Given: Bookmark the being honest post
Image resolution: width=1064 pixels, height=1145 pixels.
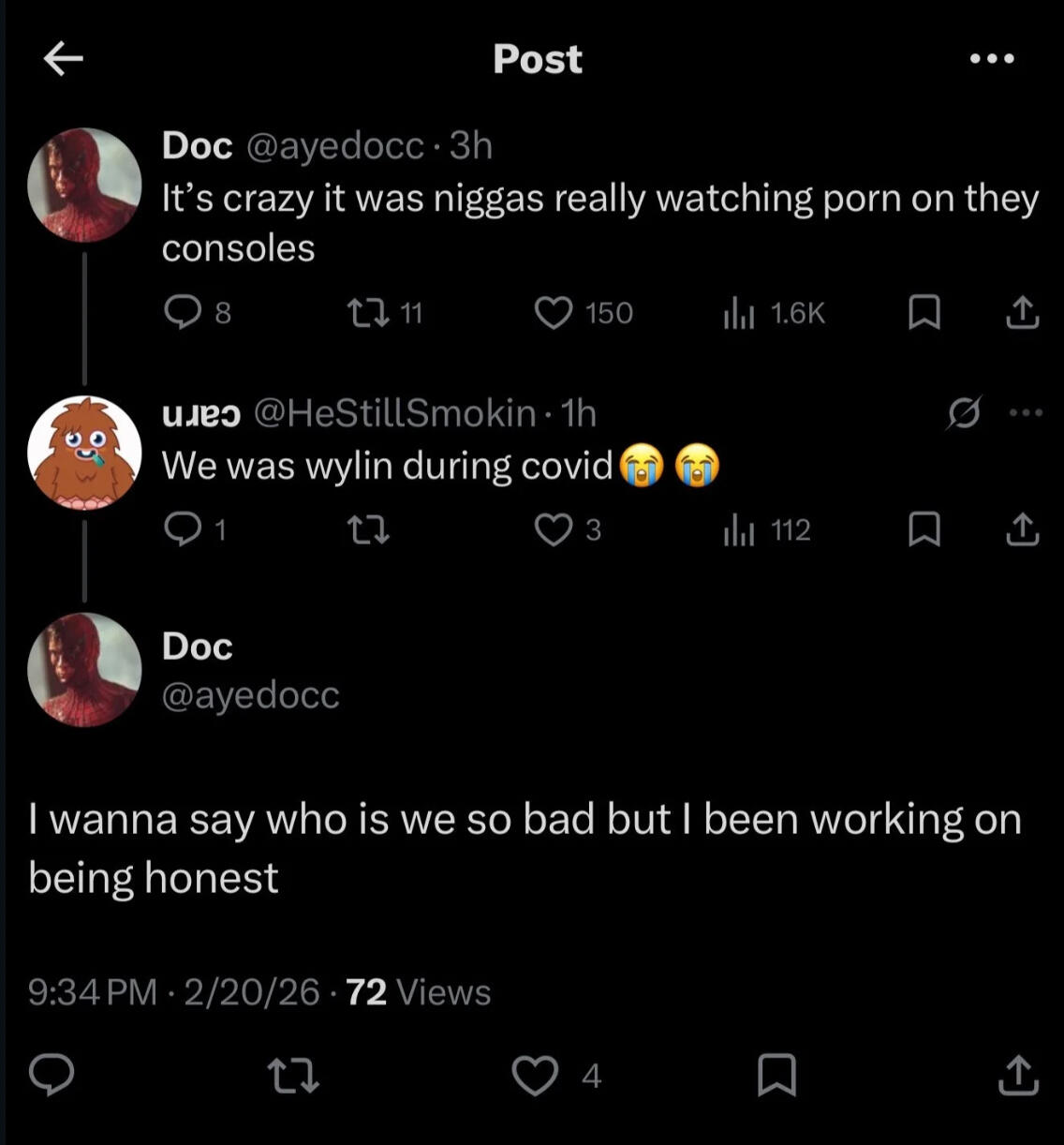Looking at the screenshot, I should coord(776,1075).
